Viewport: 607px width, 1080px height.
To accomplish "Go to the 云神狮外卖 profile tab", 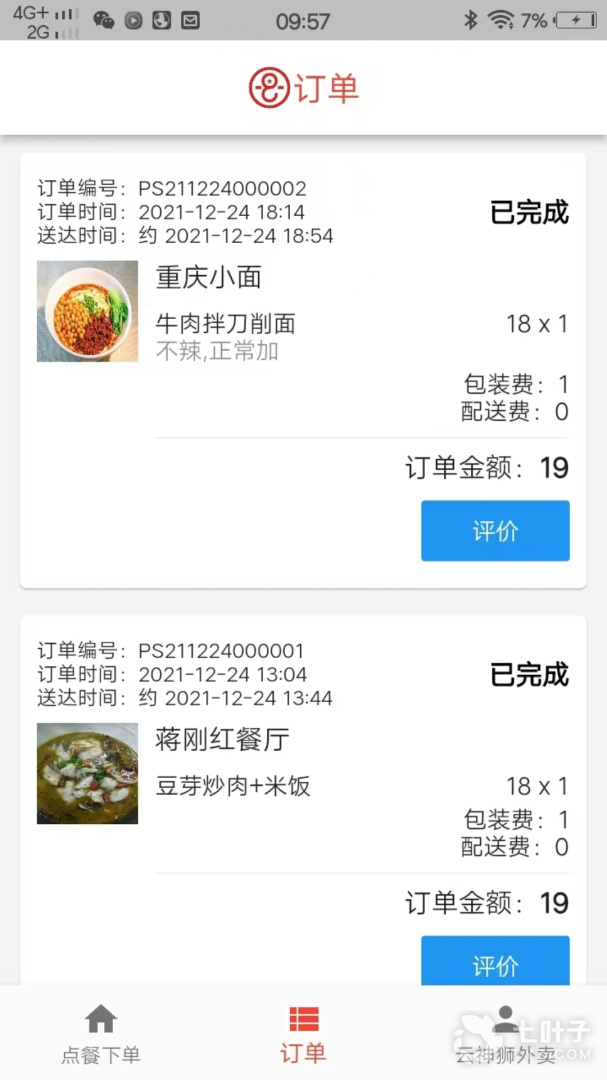I will pos(505,1034).
